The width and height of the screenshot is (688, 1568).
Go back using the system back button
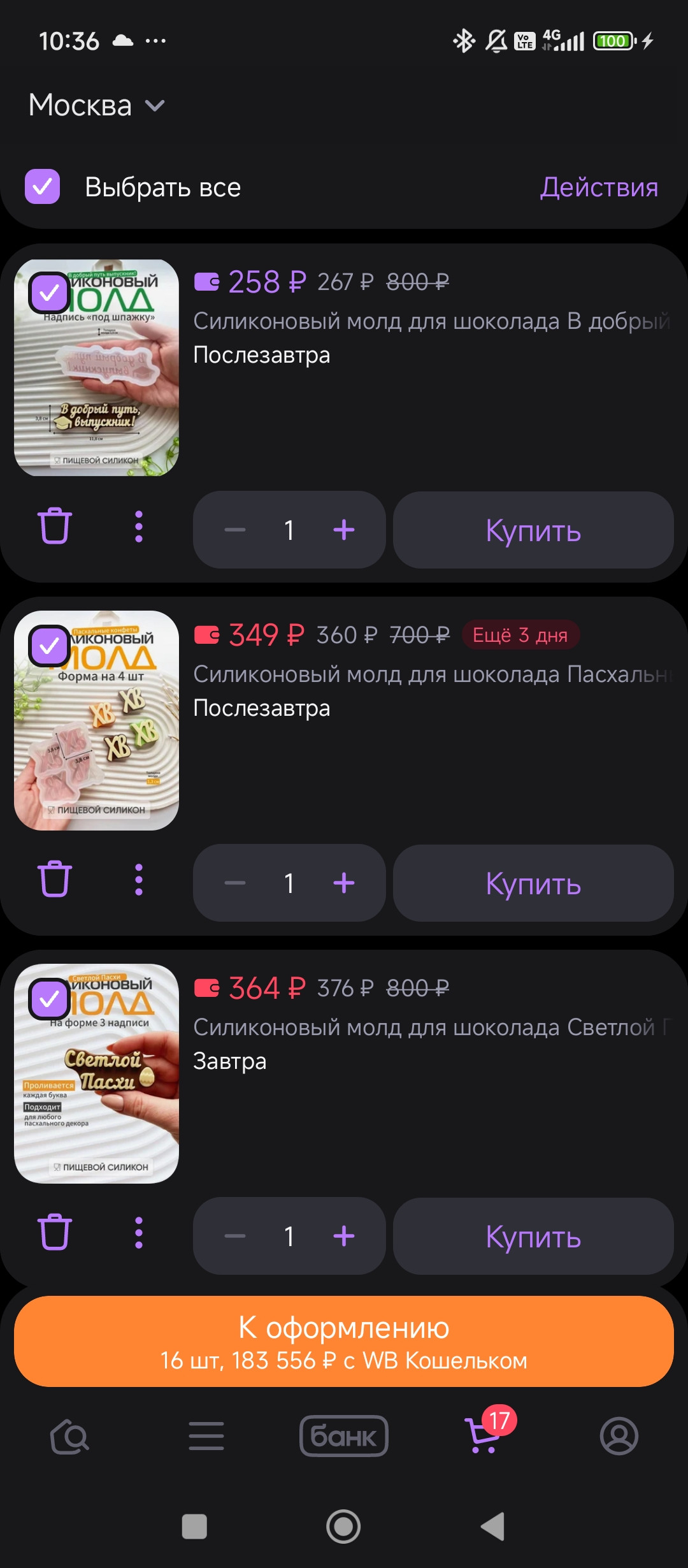[494, 1527]
